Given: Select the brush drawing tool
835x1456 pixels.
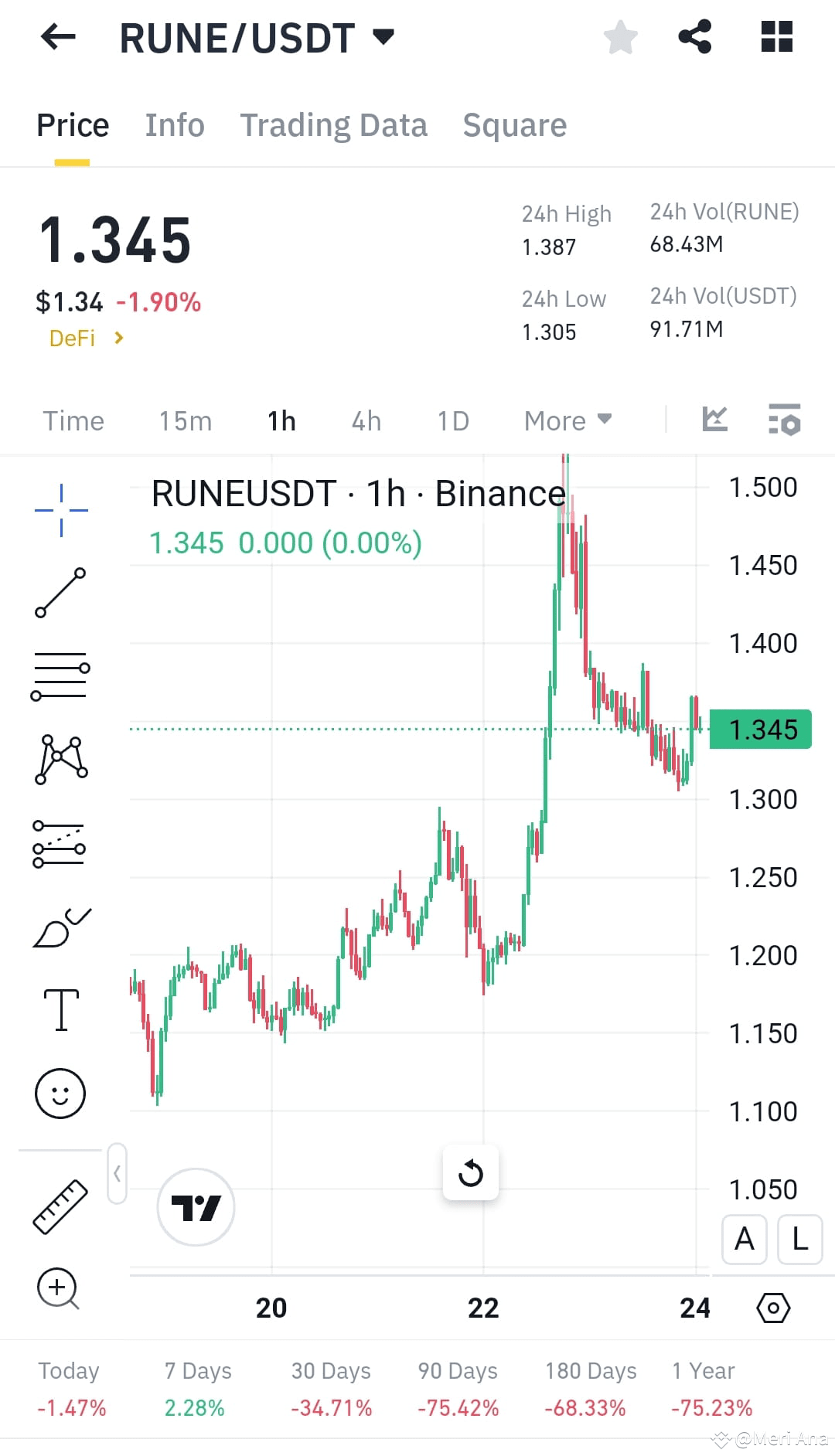Looking at the screenshot, I should (60, 927).
